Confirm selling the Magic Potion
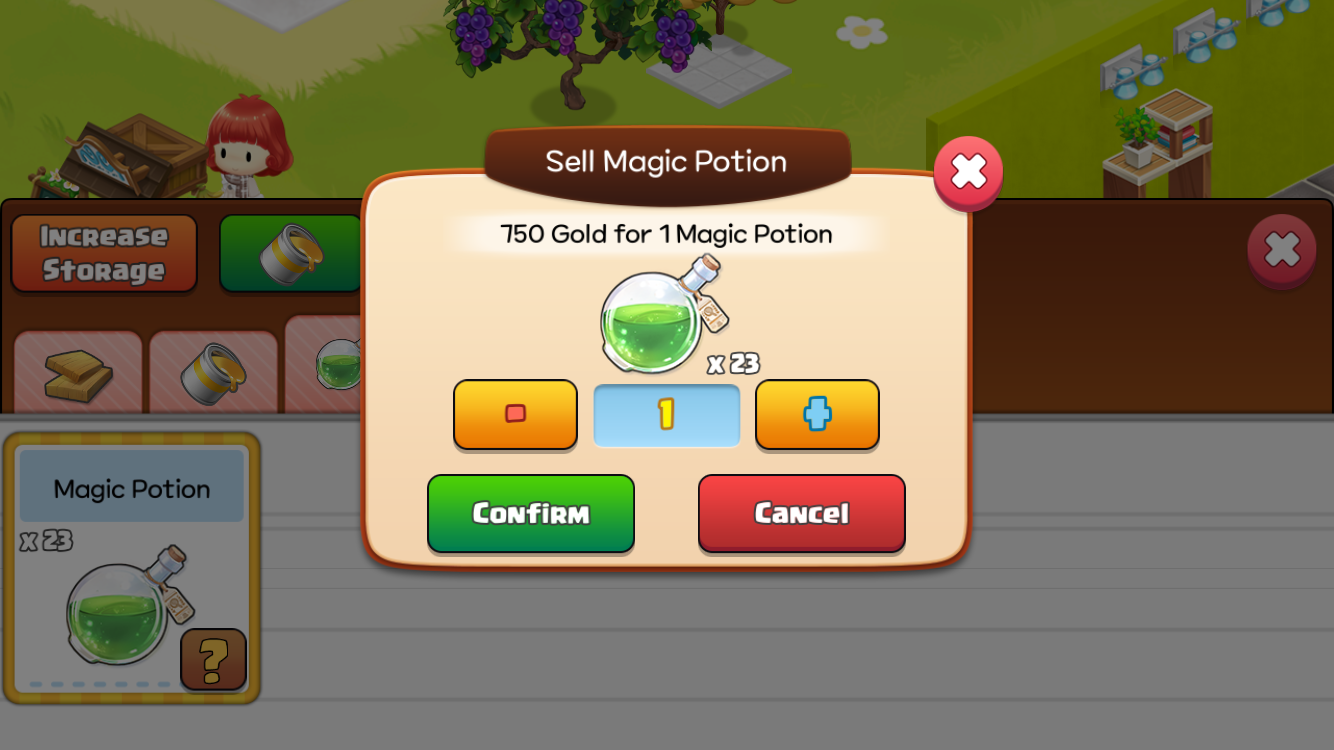The height and width of the screenshot is (750, 1334). click(531, 513)
